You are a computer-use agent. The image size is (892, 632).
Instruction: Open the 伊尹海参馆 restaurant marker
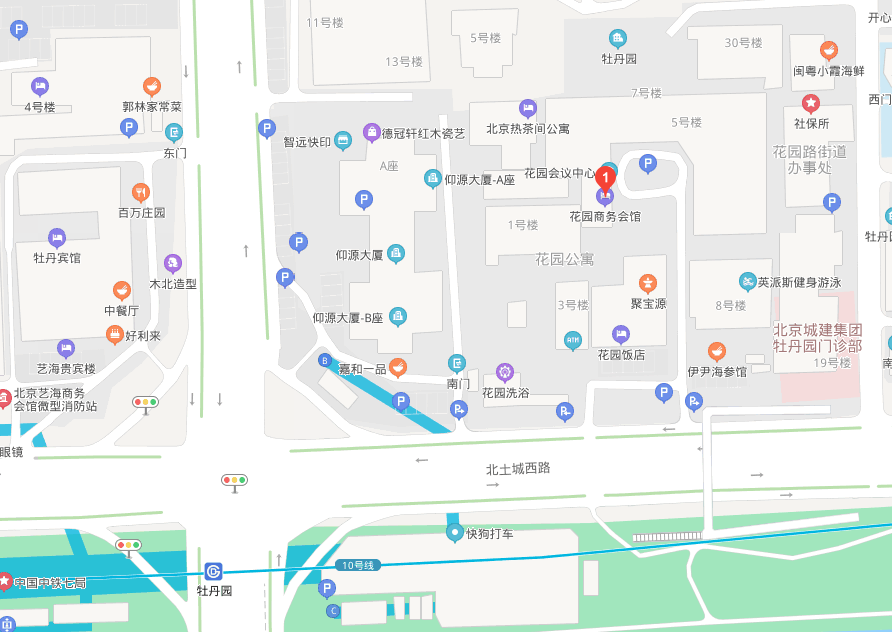click(x=716, y=351)
